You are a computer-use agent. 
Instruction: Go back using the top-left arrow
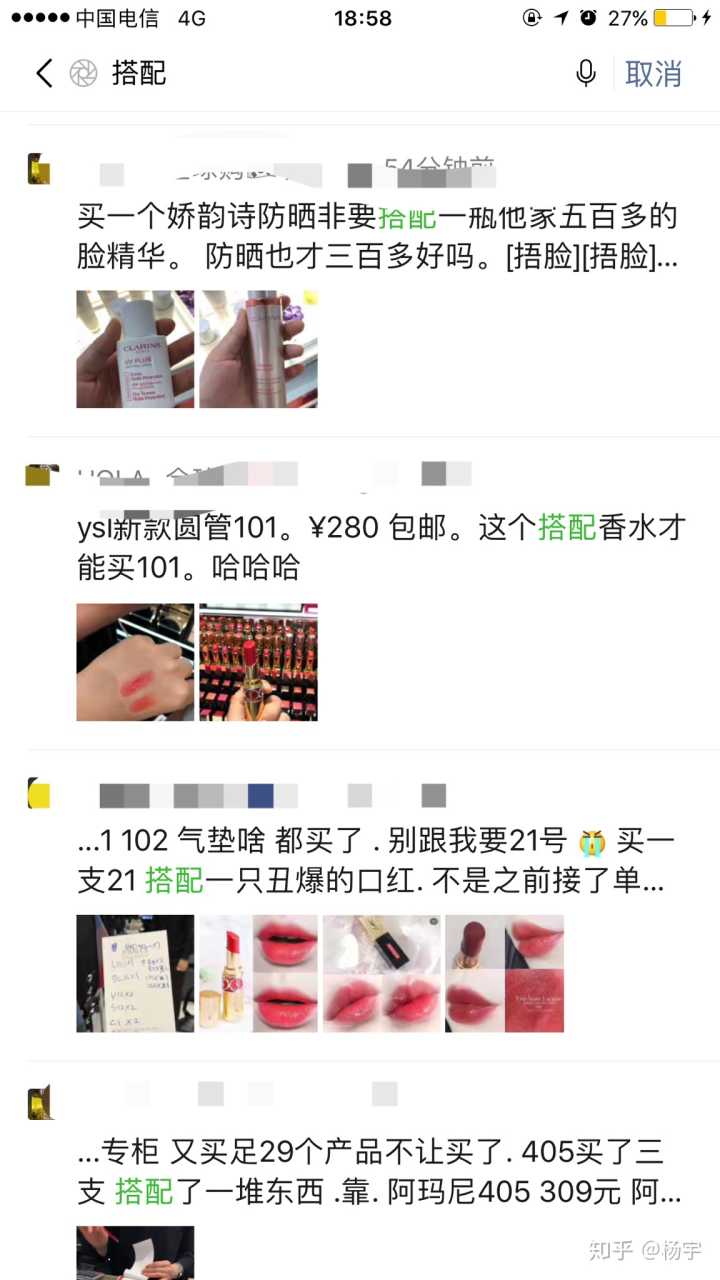[43, 73]
